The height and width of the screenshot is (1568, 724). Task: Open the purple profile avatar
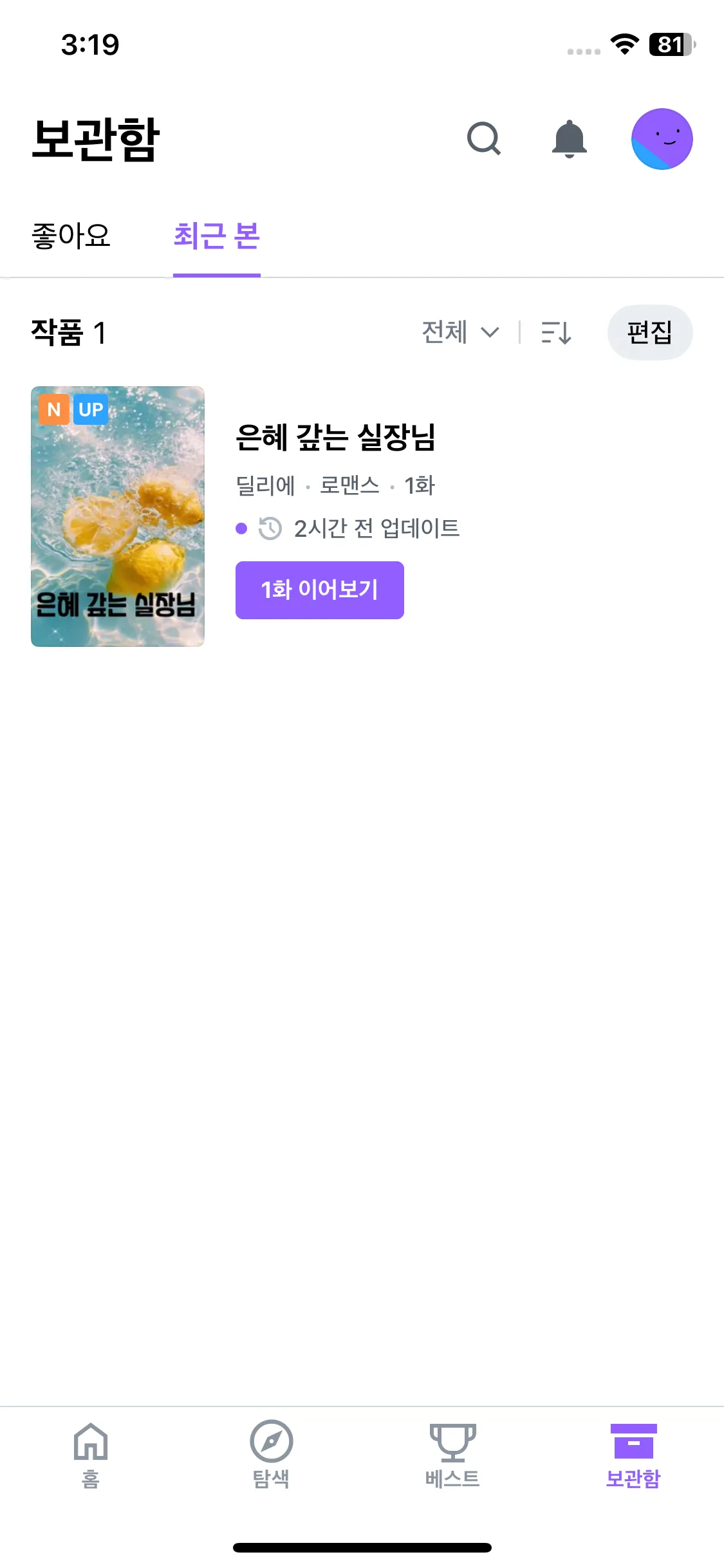[x=662, y=138]
